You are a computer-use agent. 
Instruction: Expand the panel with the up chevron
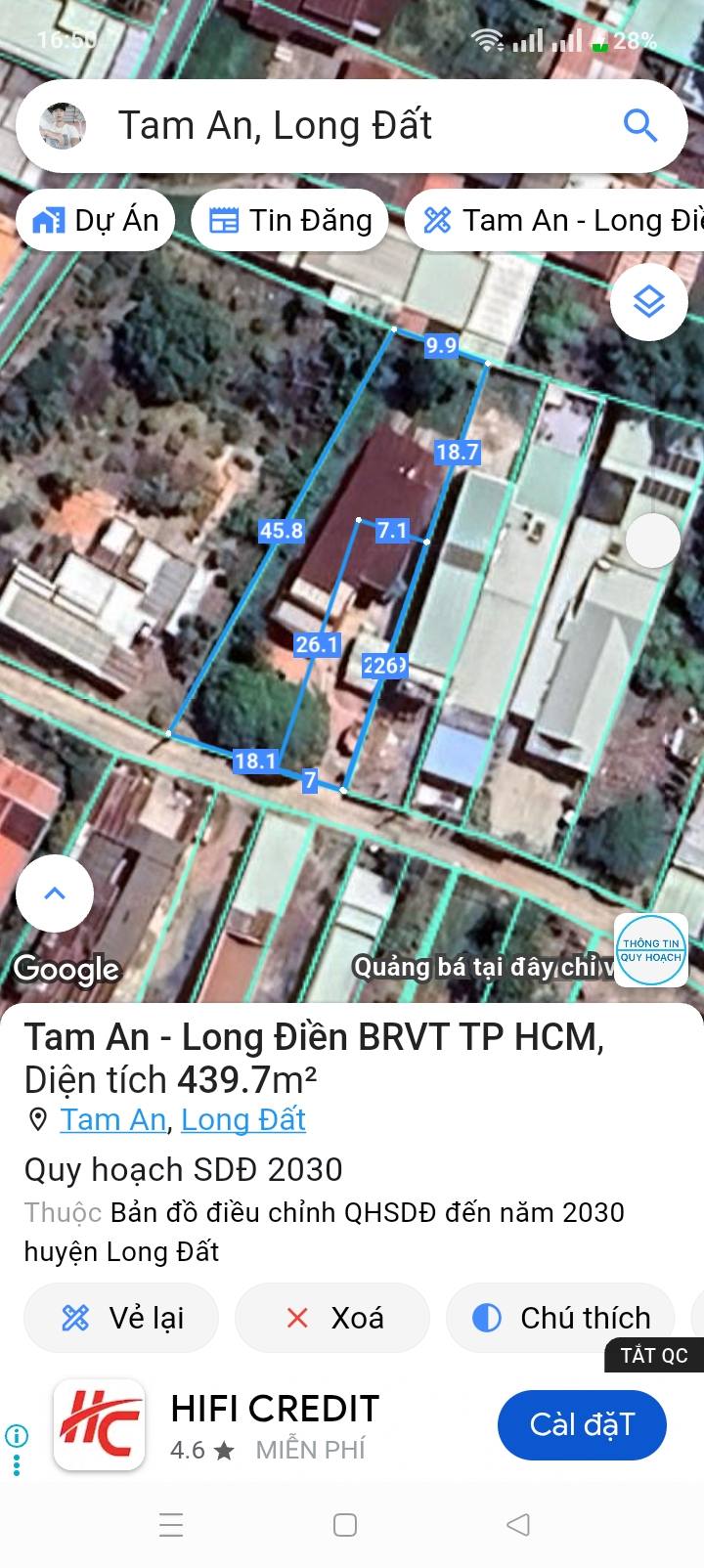pyautogui.click(x=55, y=893)
